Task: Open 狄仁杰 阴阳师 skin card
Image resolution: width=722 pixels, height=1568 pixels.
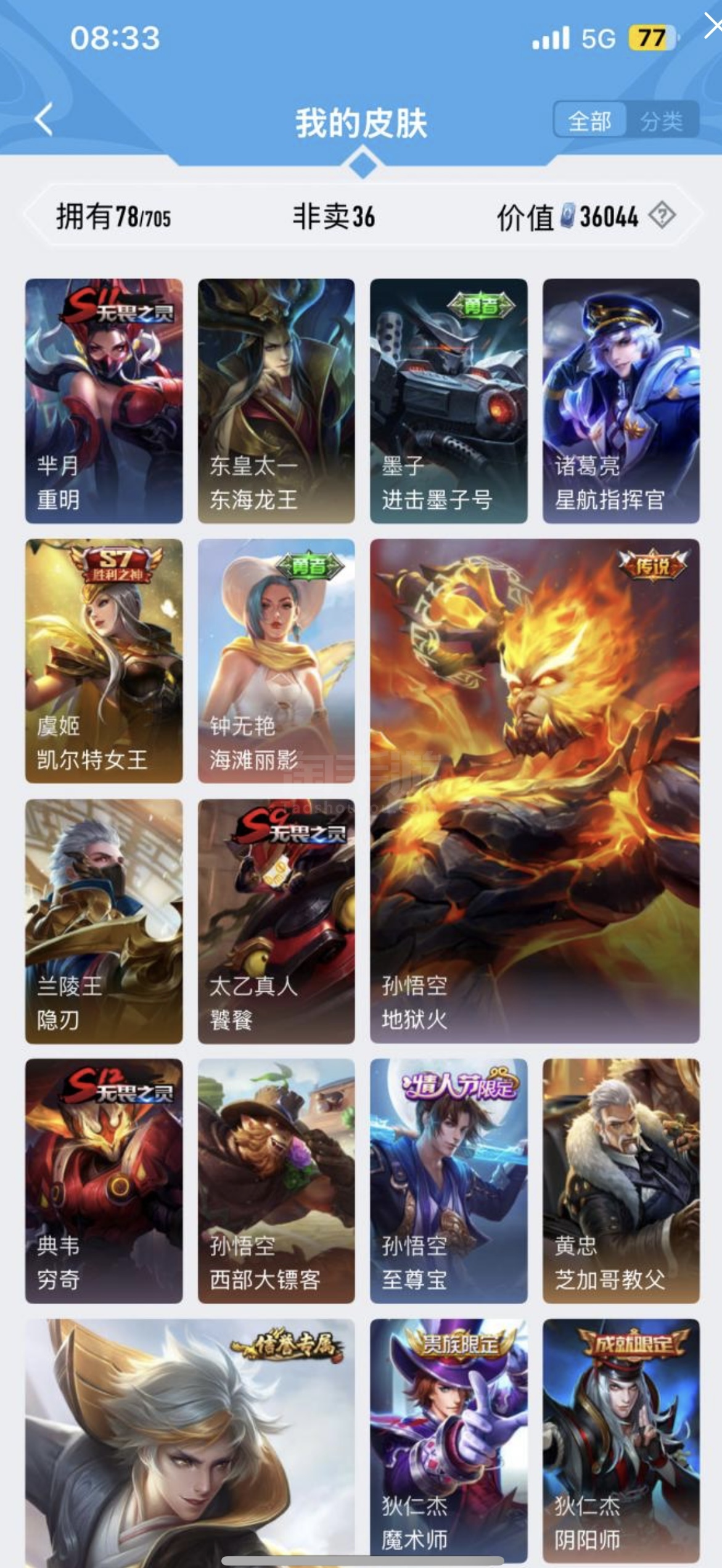Action: pyautogui.click(x=621, y=1437)
